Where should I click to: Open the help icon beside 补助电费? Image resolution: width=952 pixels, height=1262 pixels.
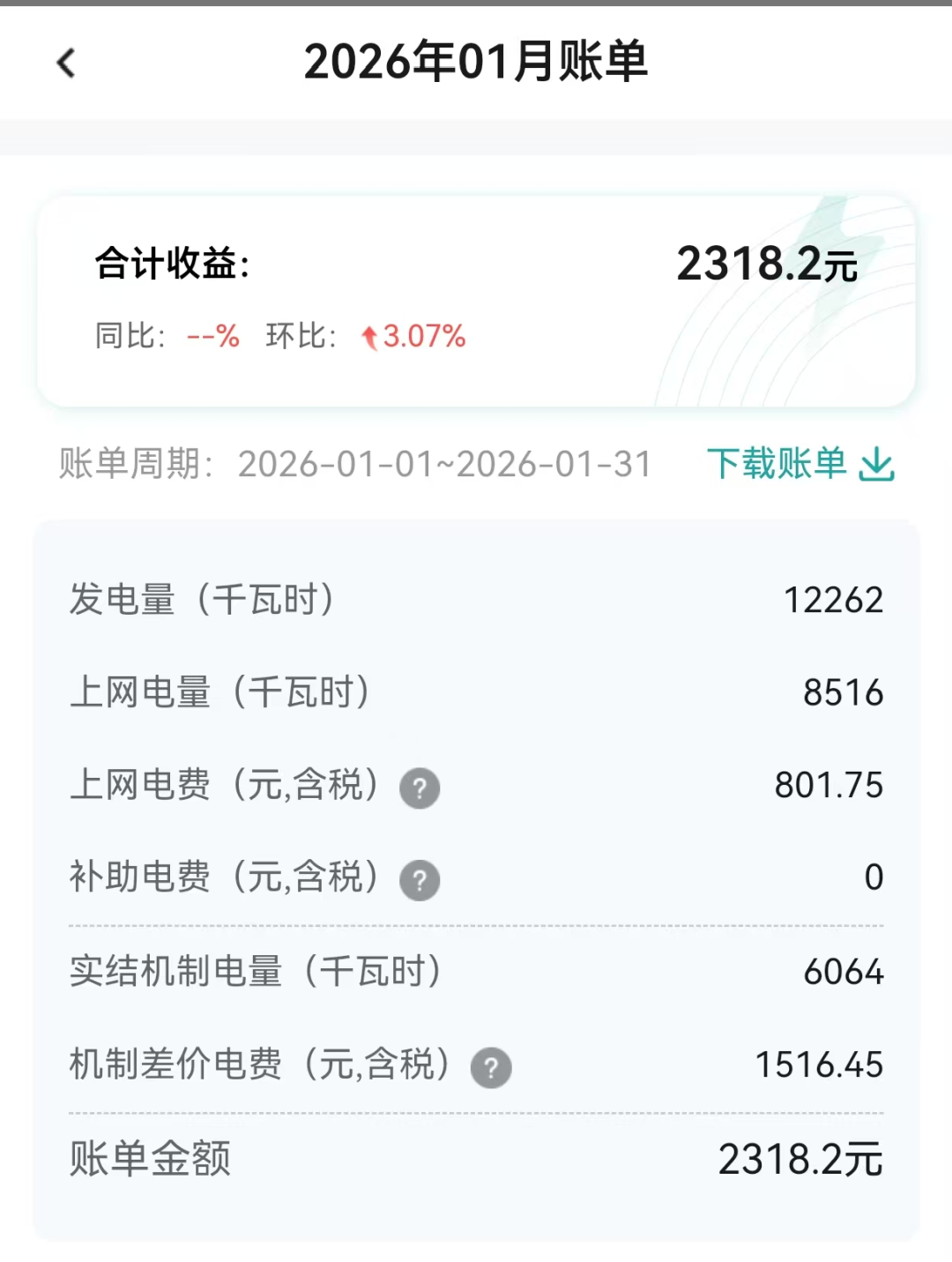pyautogui.click(x=420, y=880)
